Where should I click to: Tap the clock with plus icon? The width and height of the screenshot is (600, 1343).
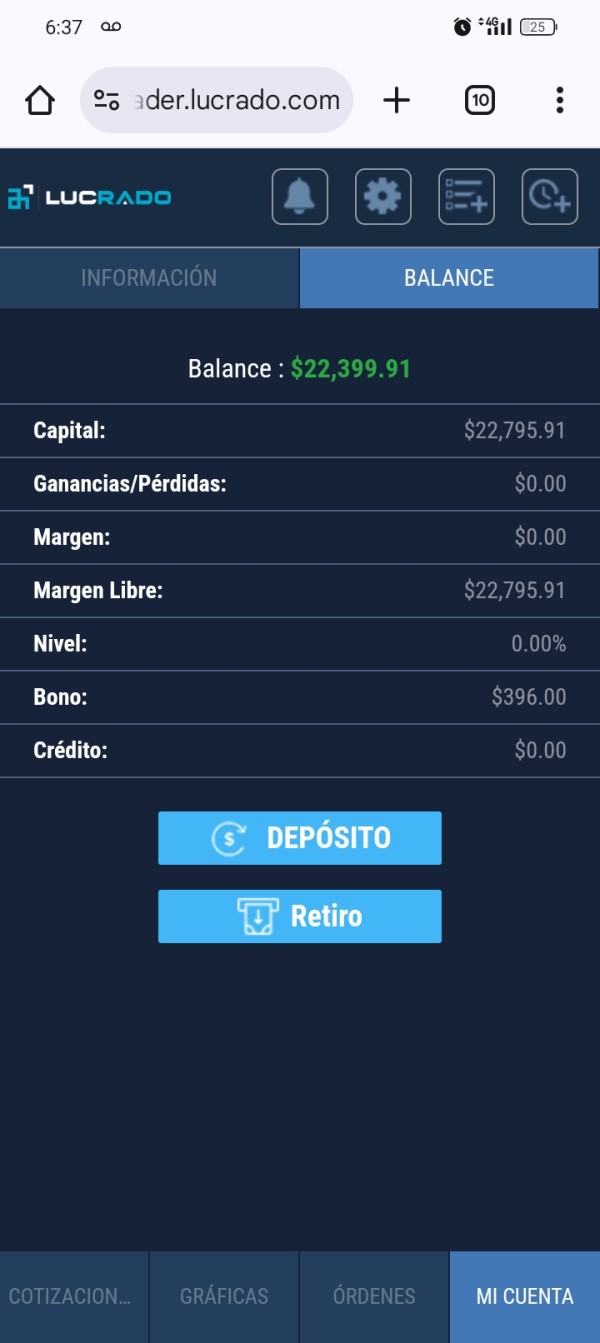pyautogui.click(x=550, y=196)
